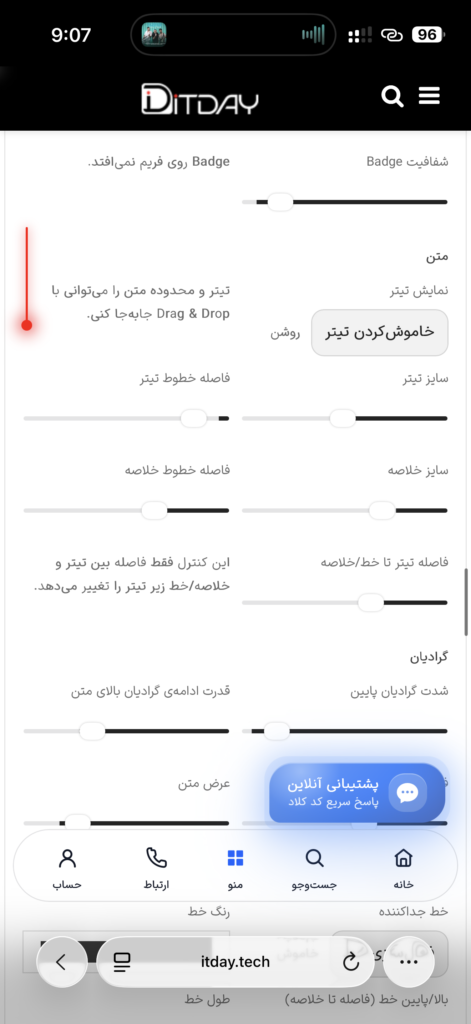
Task: Set the سایز خلاصه slider
Action: (x=344, y=510)
